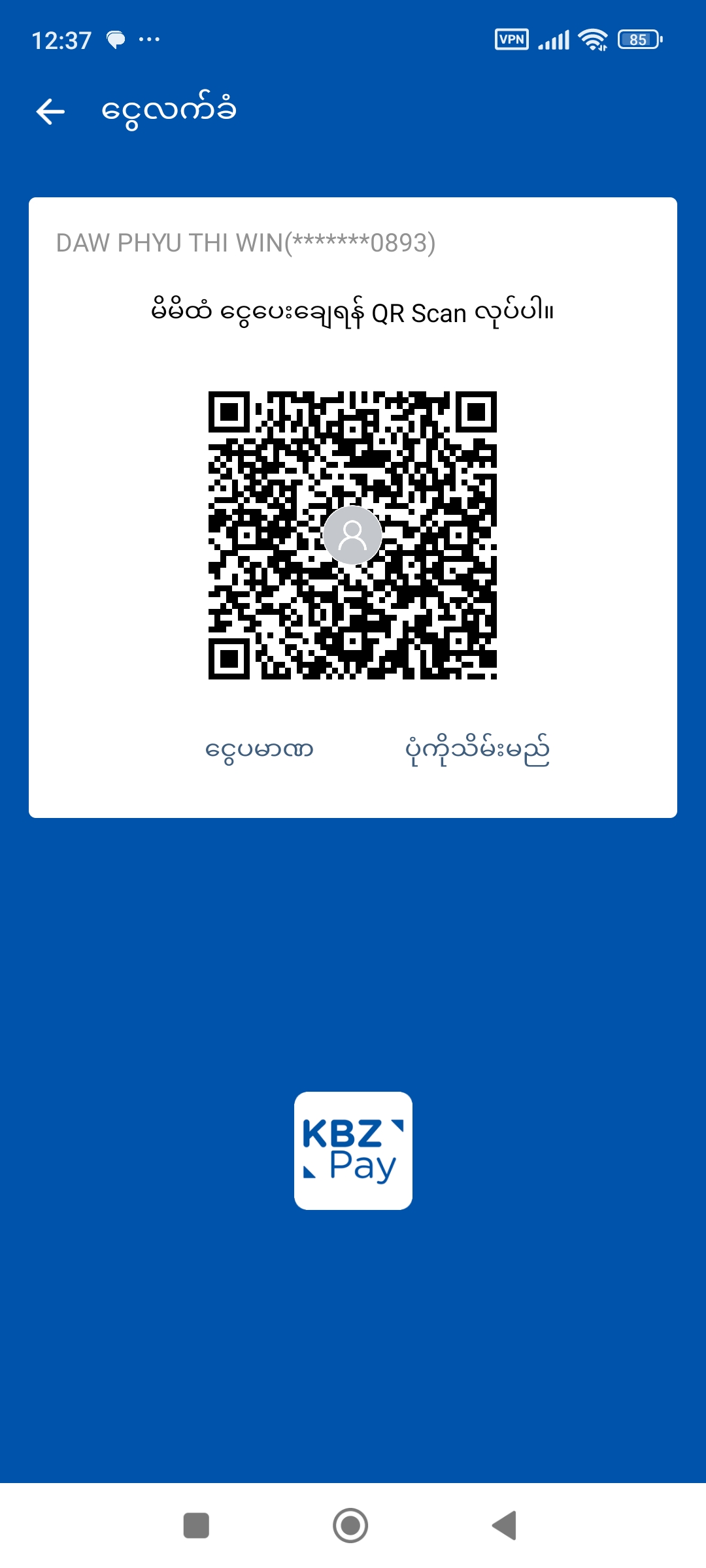
Task: Go to the phone home screen
Action: [350, 1526]
